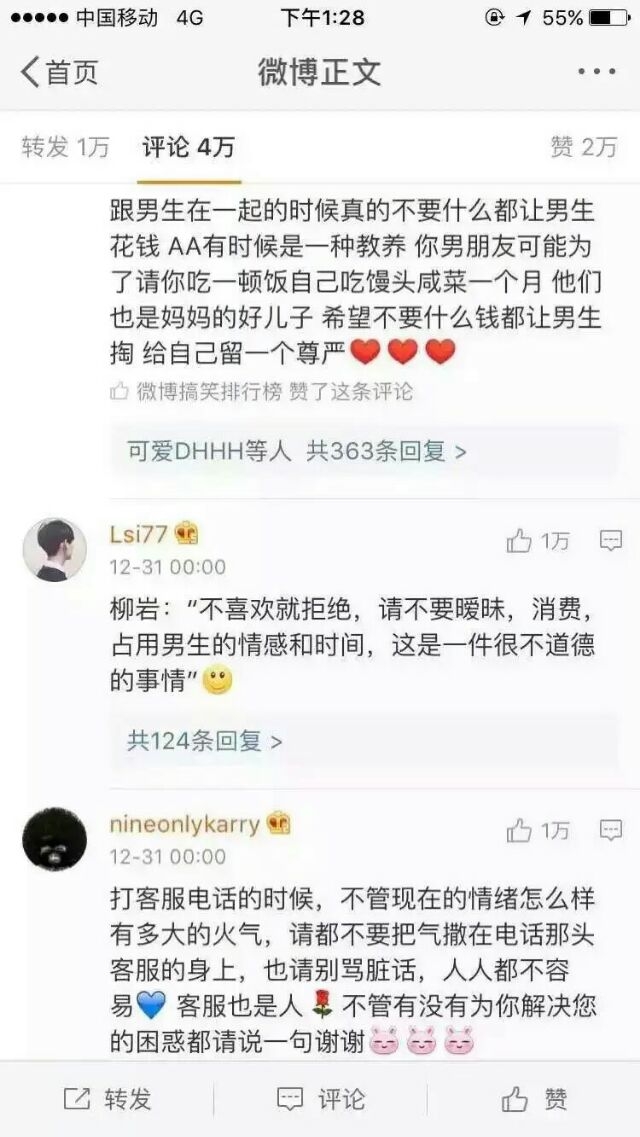Open the nineonlykarry username
Screen dimensions: 640x1137
(x=185, y=824)
